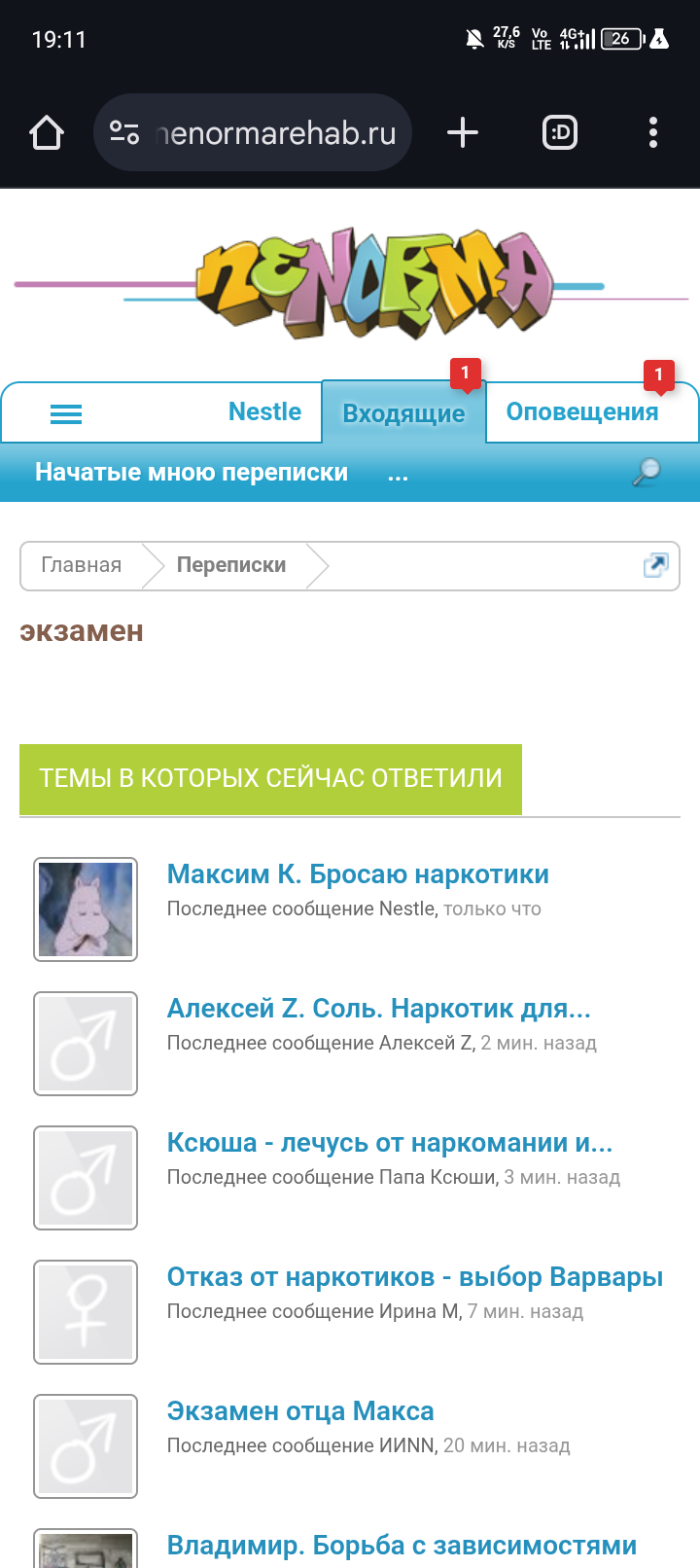Open the browser tab switcher

click(560, 132)
